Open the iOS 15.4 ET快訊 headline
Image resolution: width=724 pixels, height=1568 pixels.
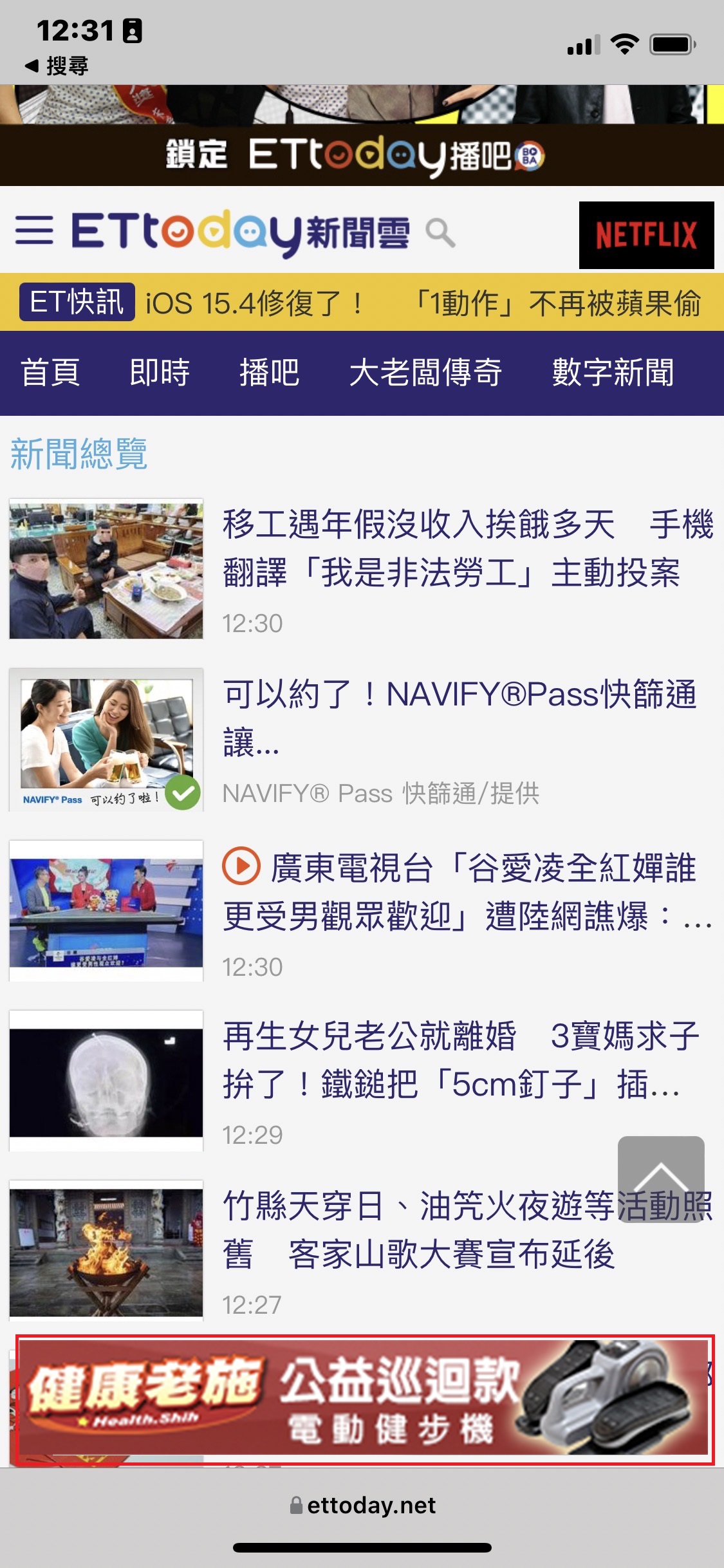click(x=422, y=303)
